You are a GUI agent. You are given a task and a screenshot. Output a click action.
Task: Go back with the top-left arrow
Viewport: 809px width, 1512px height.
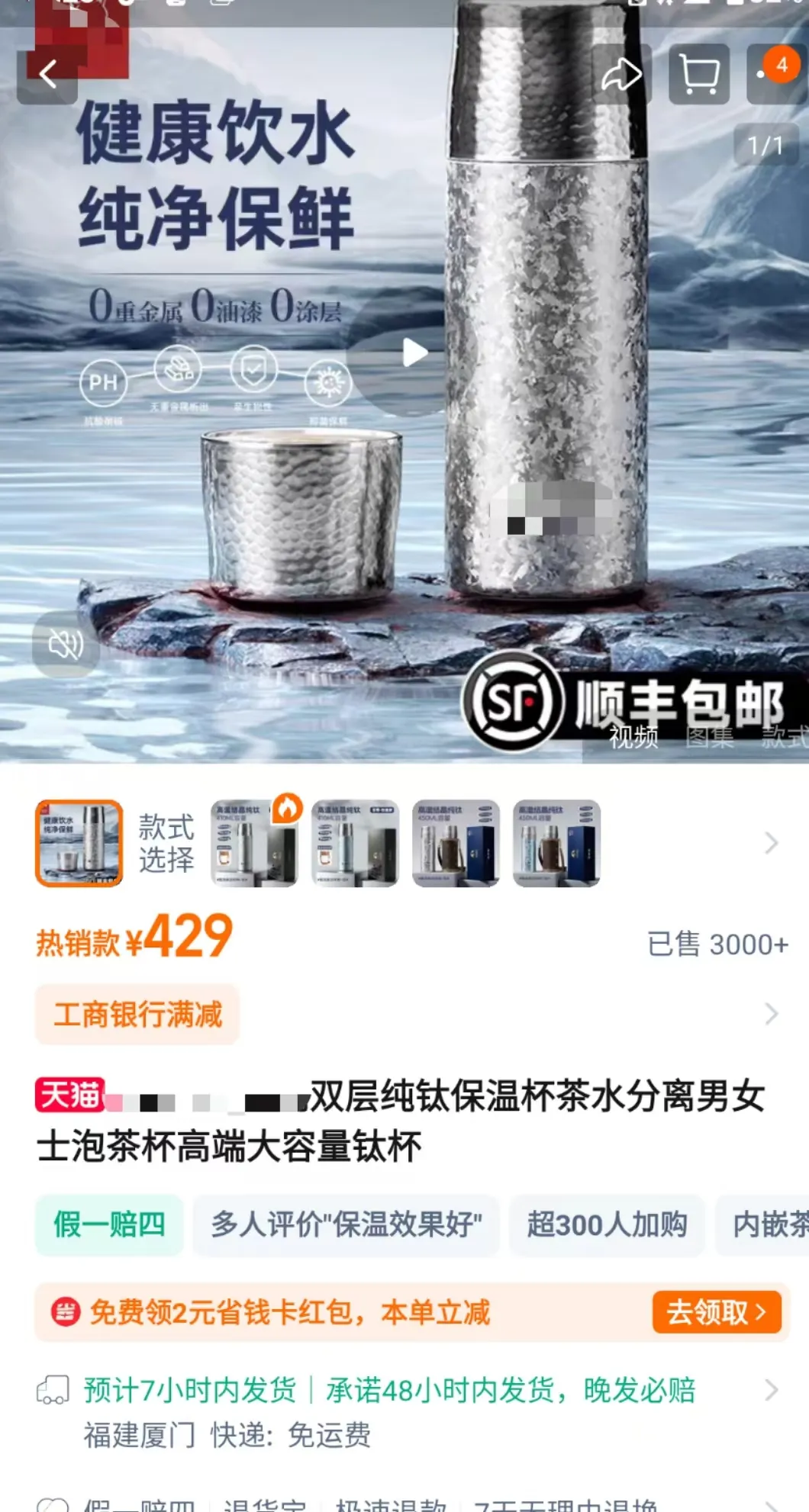(x=47, y=74)
